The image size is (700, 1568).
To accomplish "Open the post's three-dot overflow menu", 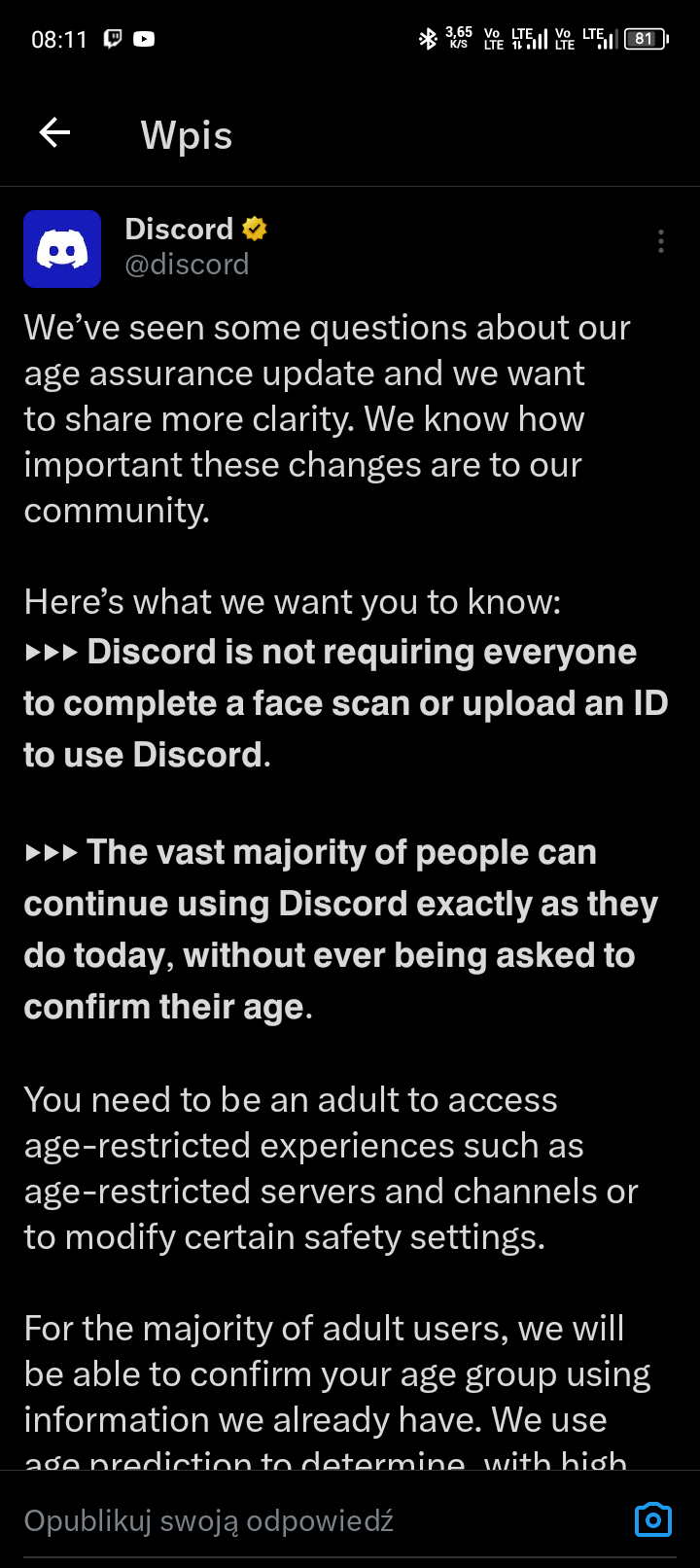I will coord(661,241).
